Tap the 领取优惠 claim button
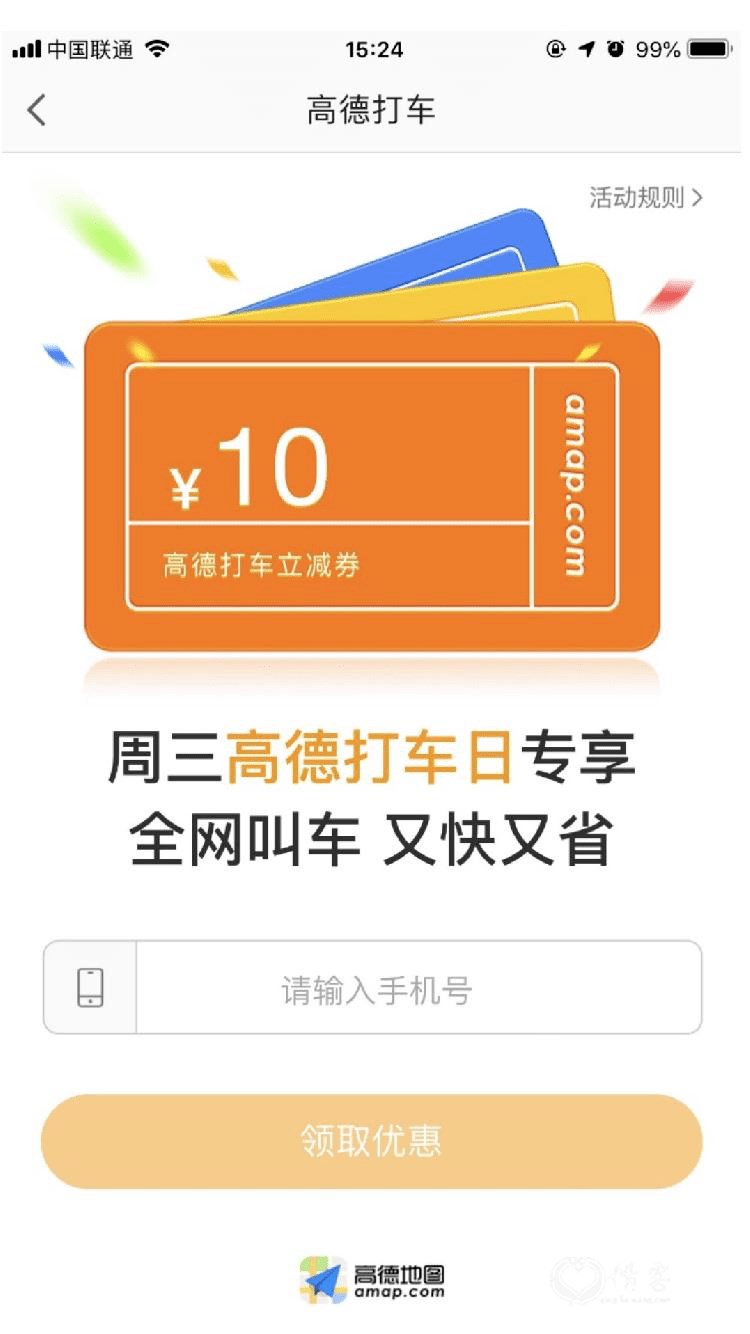The height and width of the screenshot is (1334, 750). (x=372, y=1141)
